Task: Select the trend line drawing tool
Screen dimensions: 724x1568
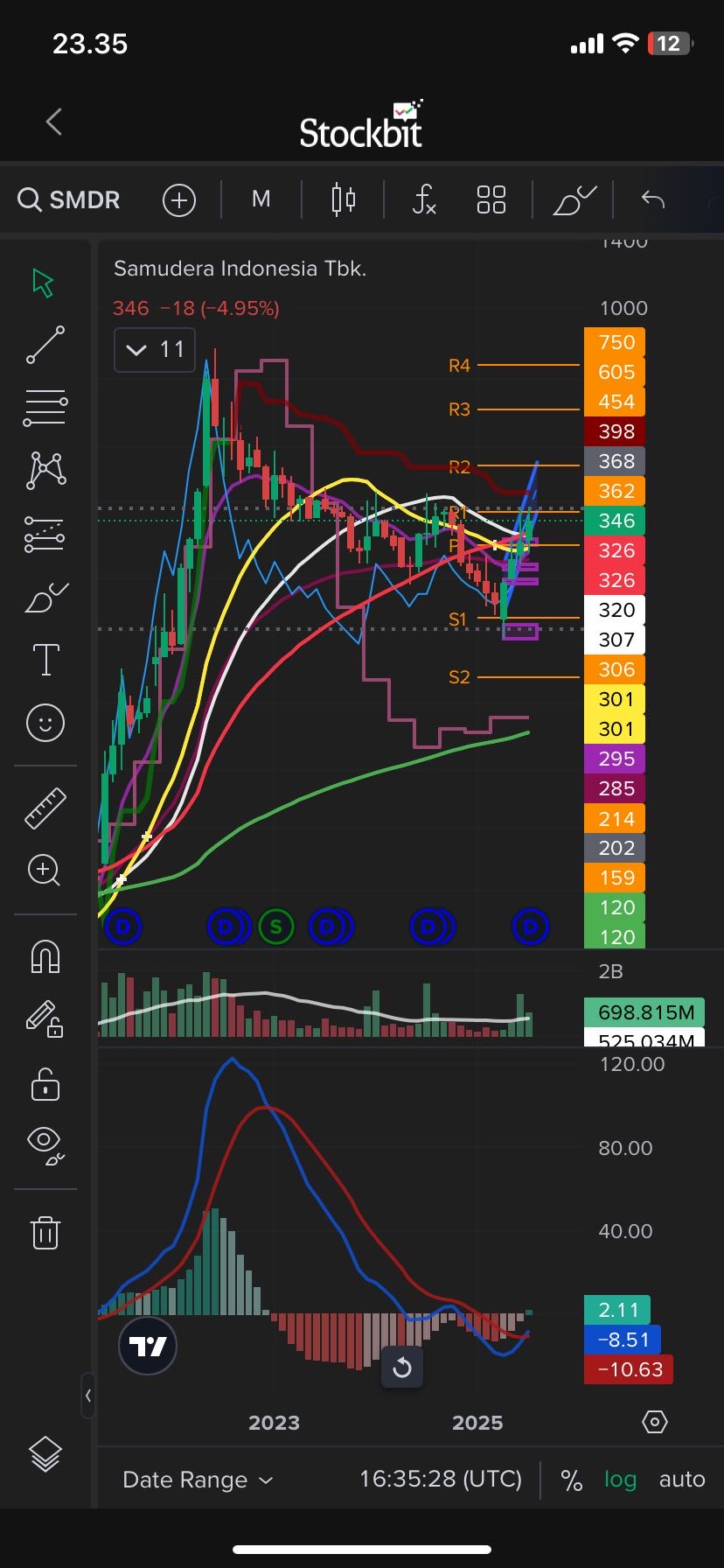Action: [45, 345]
